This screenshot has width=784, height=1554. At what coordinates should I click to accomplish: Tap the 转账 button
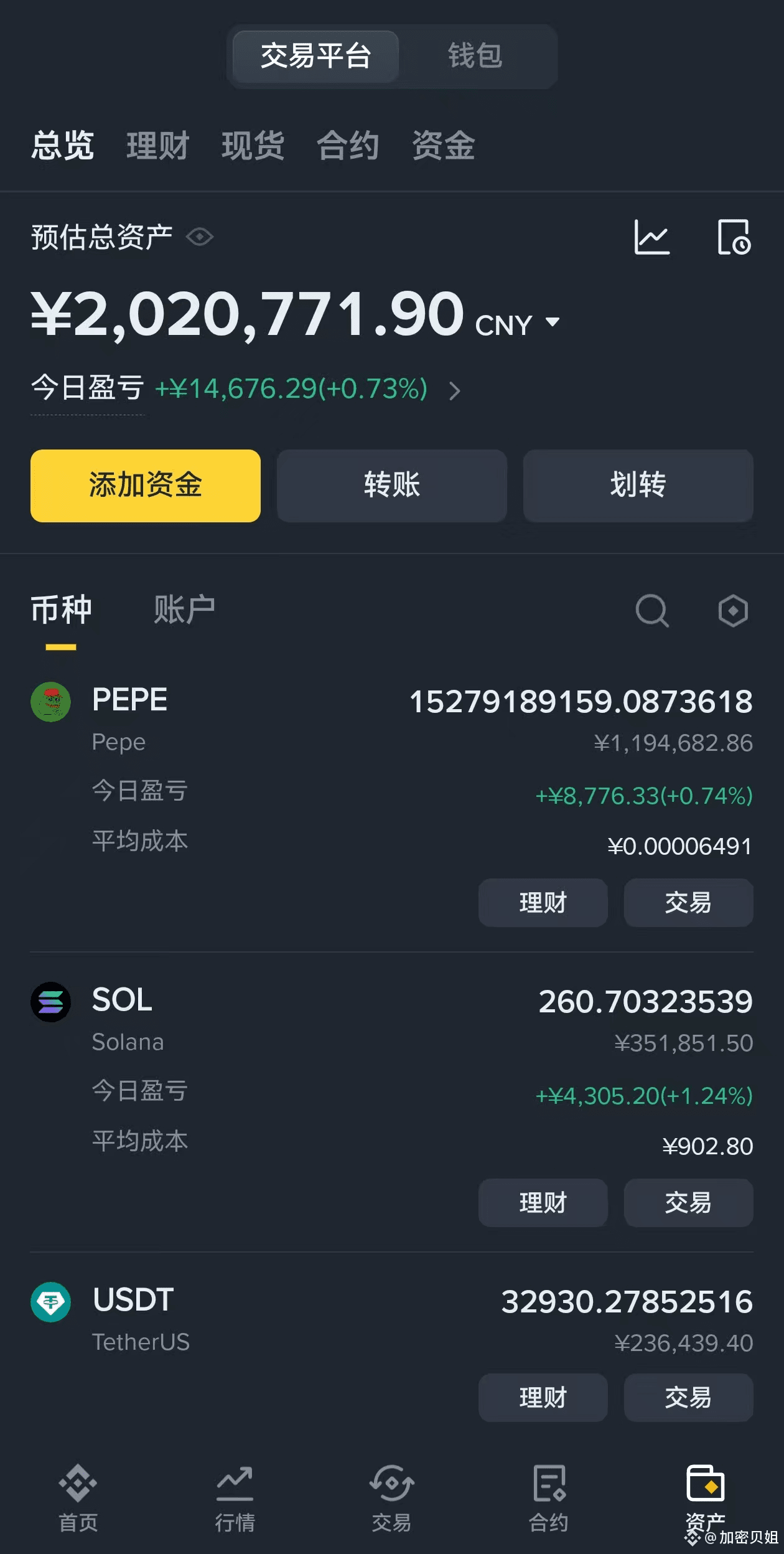pos(392,486)
